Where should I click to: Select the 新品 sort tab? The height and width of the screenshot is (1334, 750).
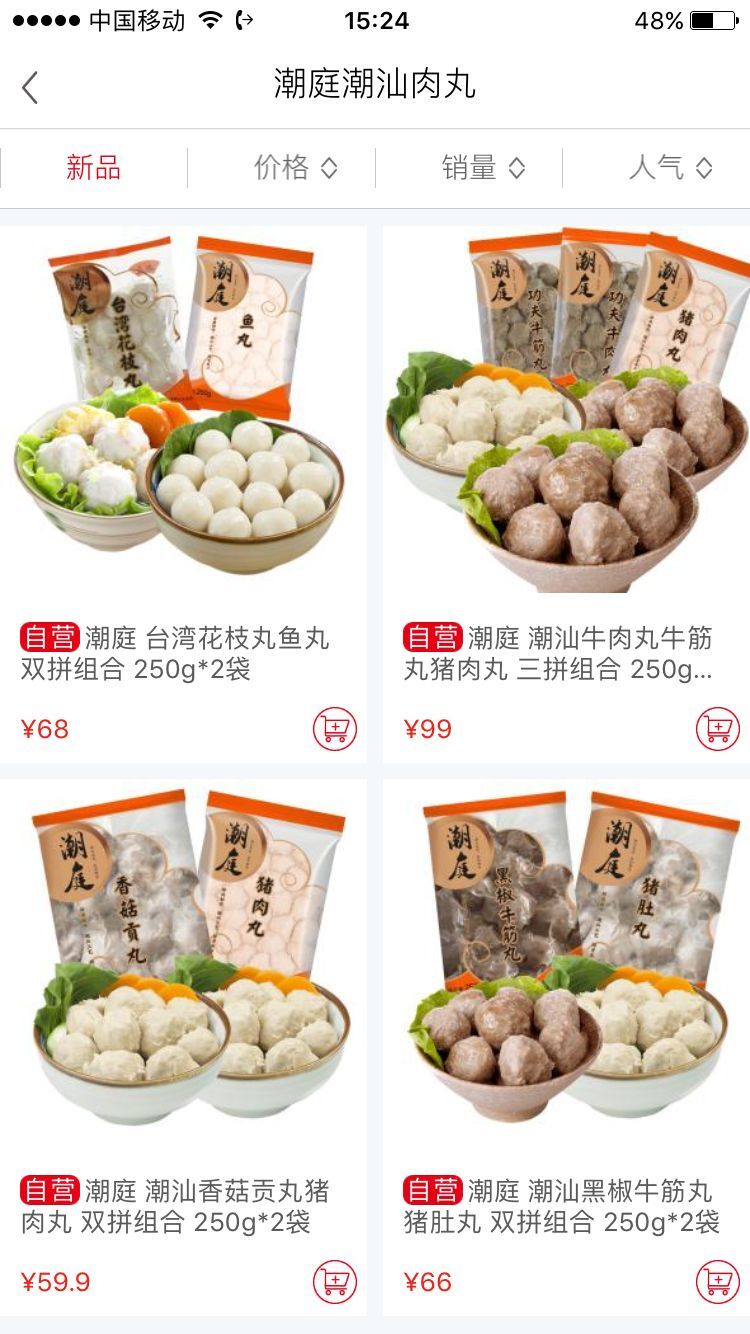coord(93,168)
